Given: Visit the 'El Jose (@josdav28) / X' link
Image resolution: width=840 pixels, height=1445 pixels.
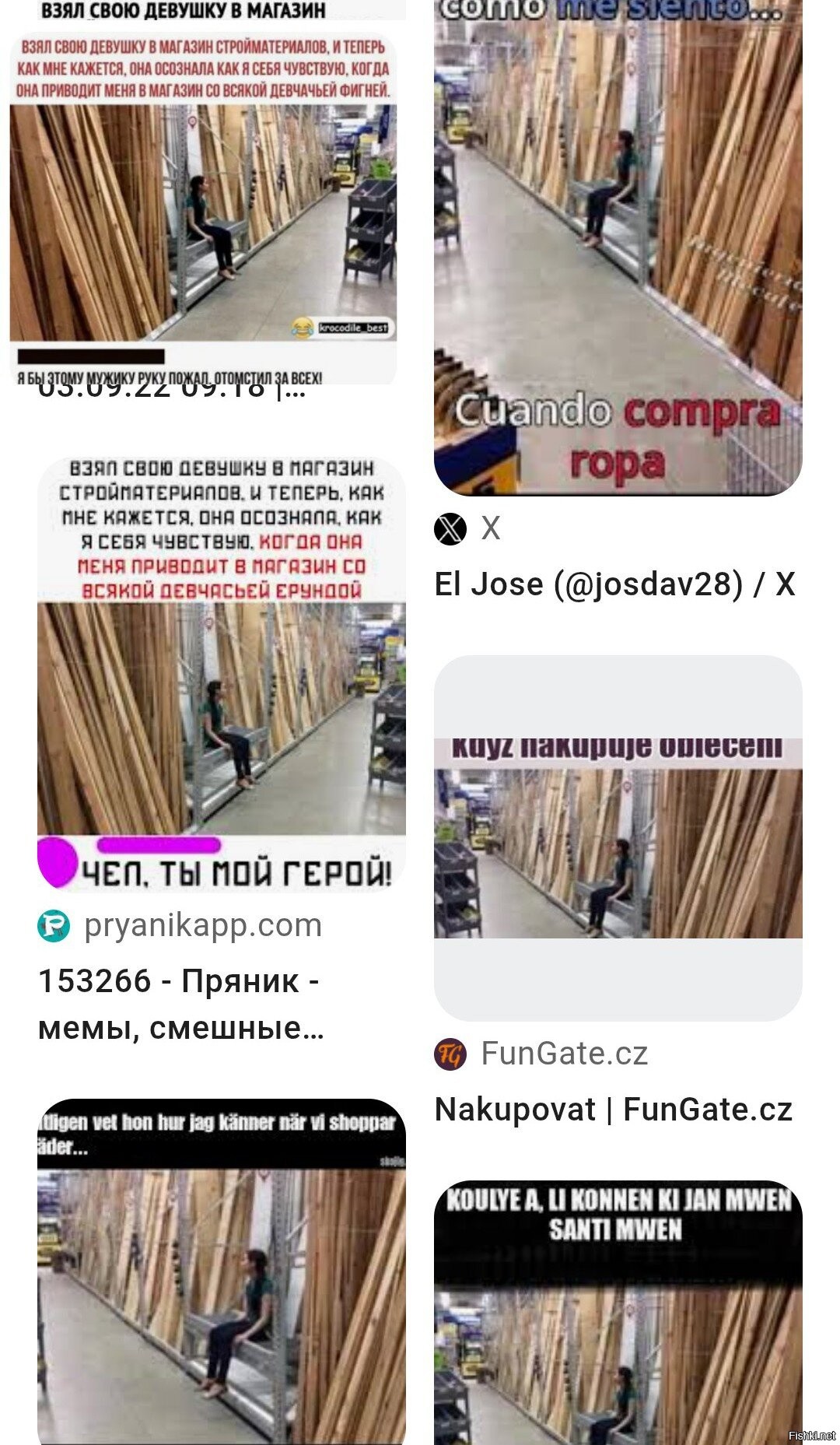Looking at the screenshot, I should pyautogui.click(x=614, y=584).
